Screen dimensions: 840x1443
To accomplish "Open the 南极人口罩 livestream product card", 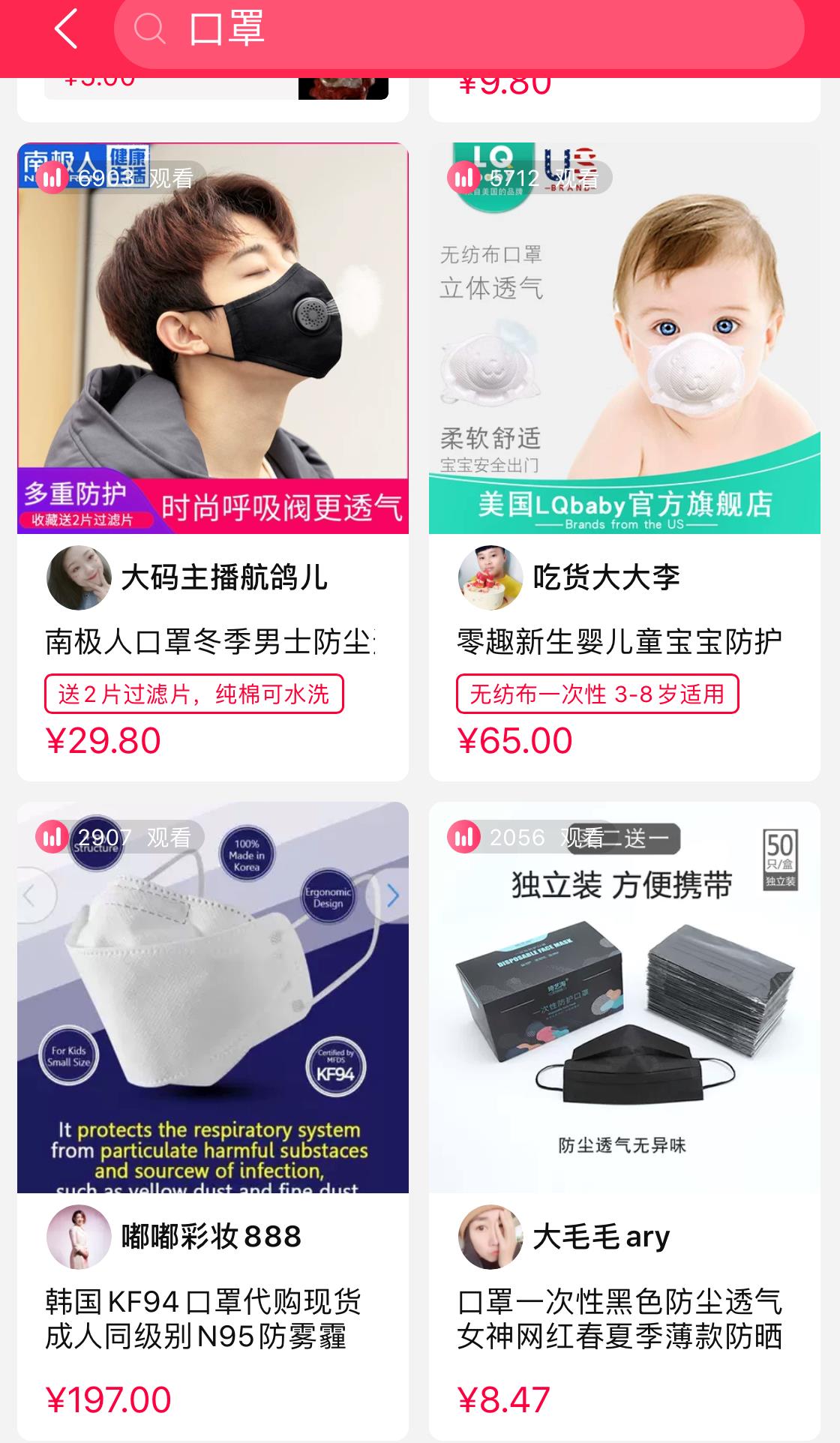I will pyautogui.click(x=212, y=339).
